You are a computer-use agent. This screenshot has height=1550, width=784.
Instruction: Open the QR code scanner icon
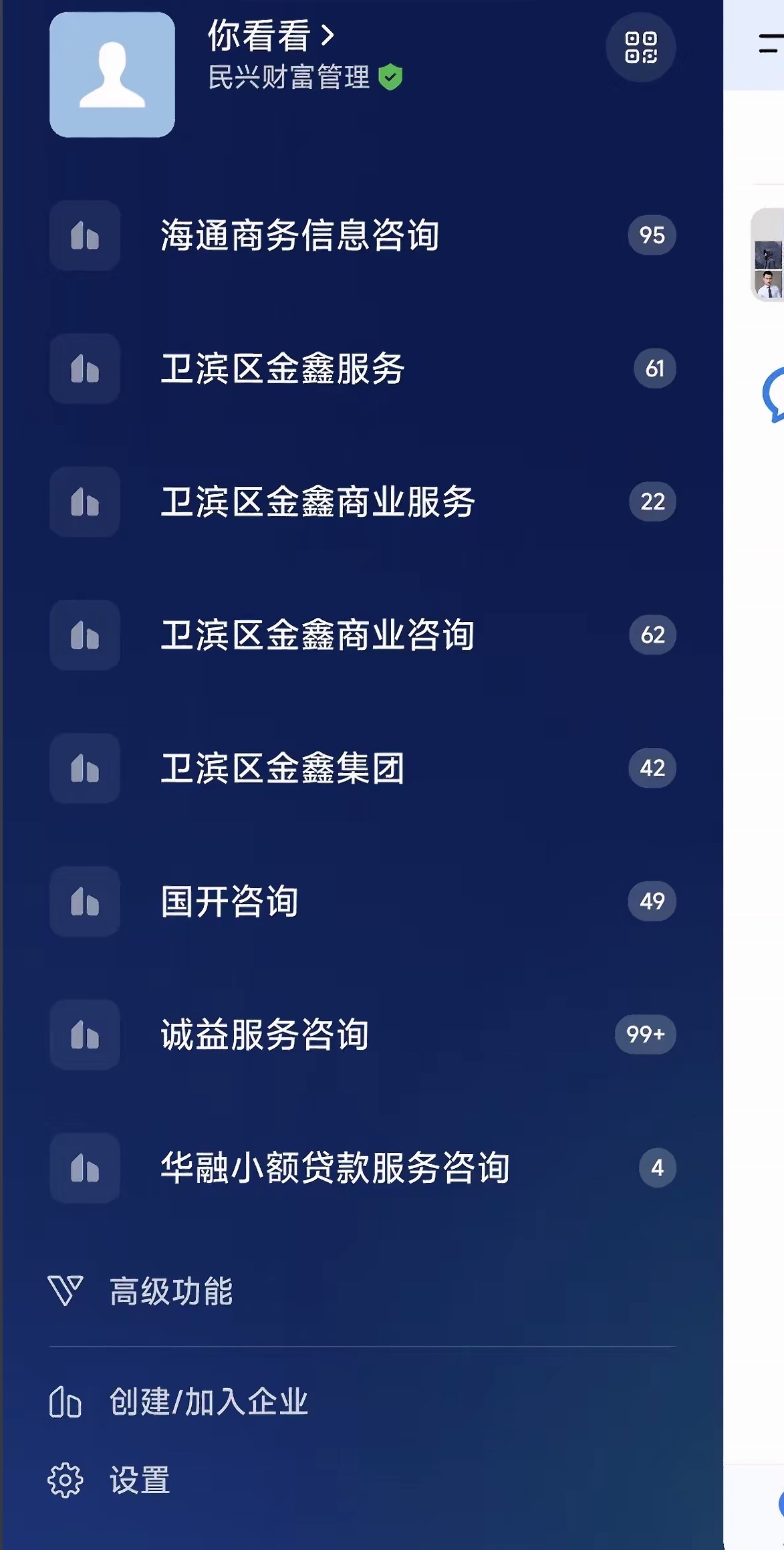(641, 47)
